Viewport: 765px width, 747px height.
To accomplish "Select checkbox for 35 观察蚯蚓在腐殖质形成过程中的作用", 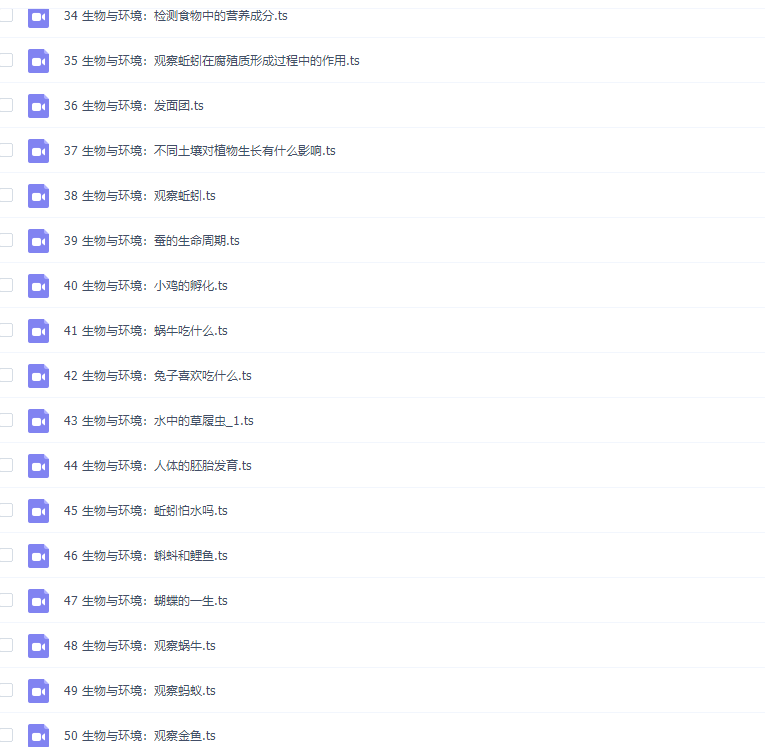I will (6, 60).
